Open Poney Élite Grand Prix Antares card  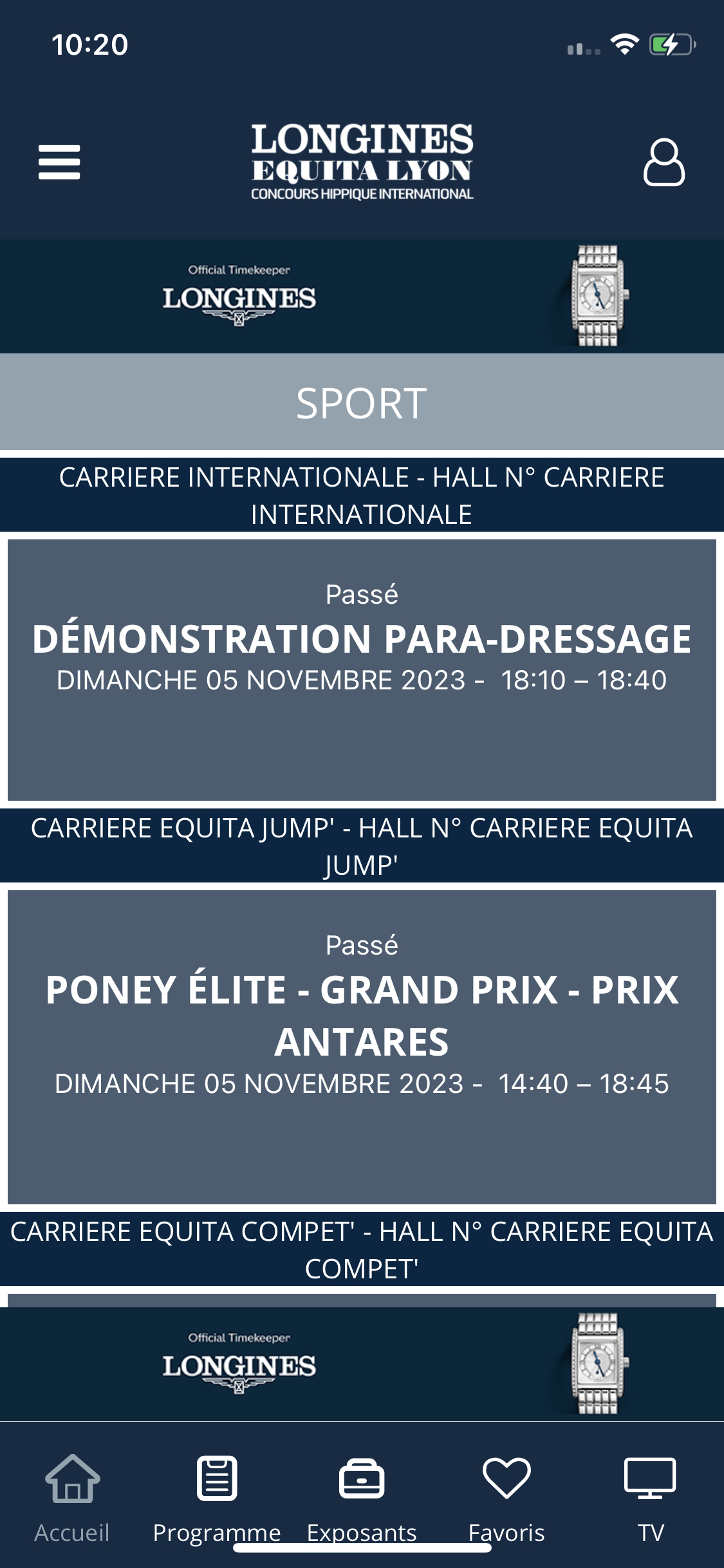[x=362, y=1047]
